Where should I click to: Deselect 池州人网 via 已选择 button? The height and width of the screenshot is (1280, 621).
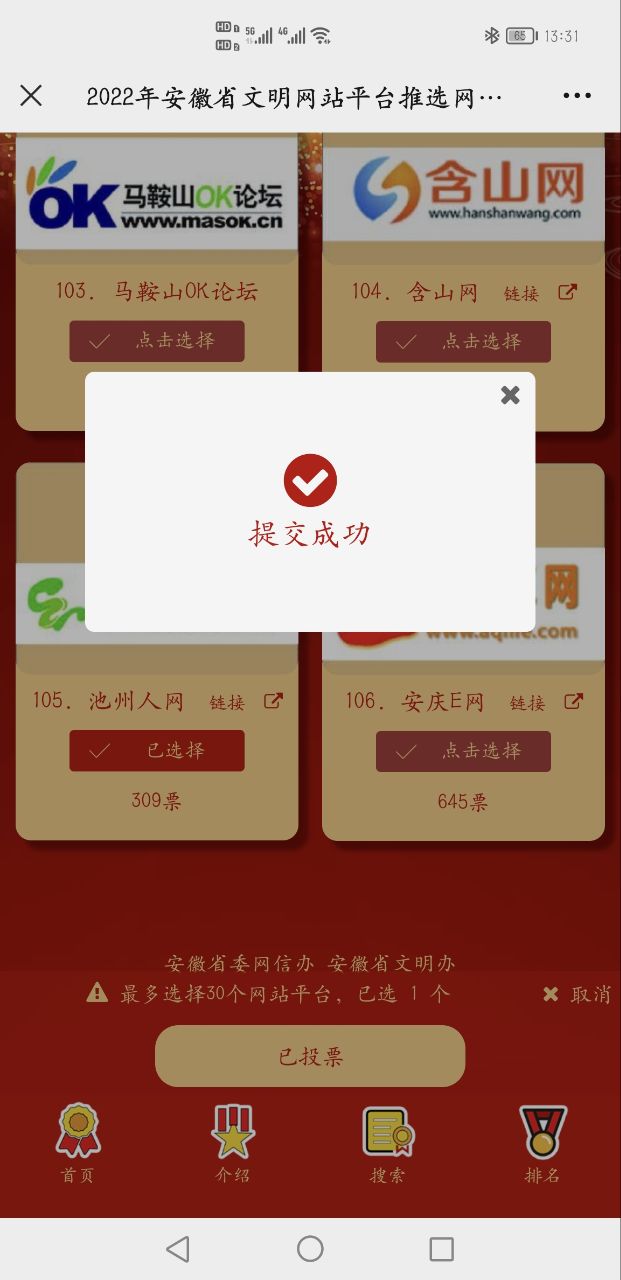pos(157,751)
